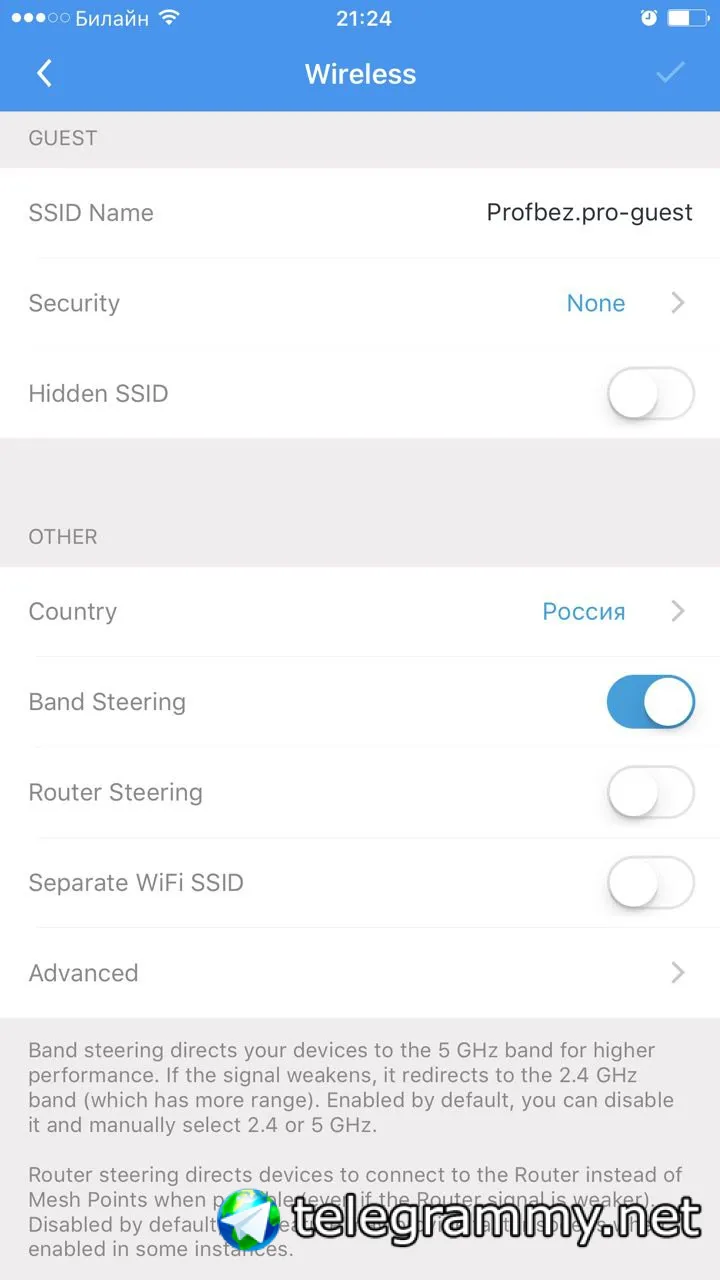
Task: Turn off Band Steering
Action: point(650,702)
